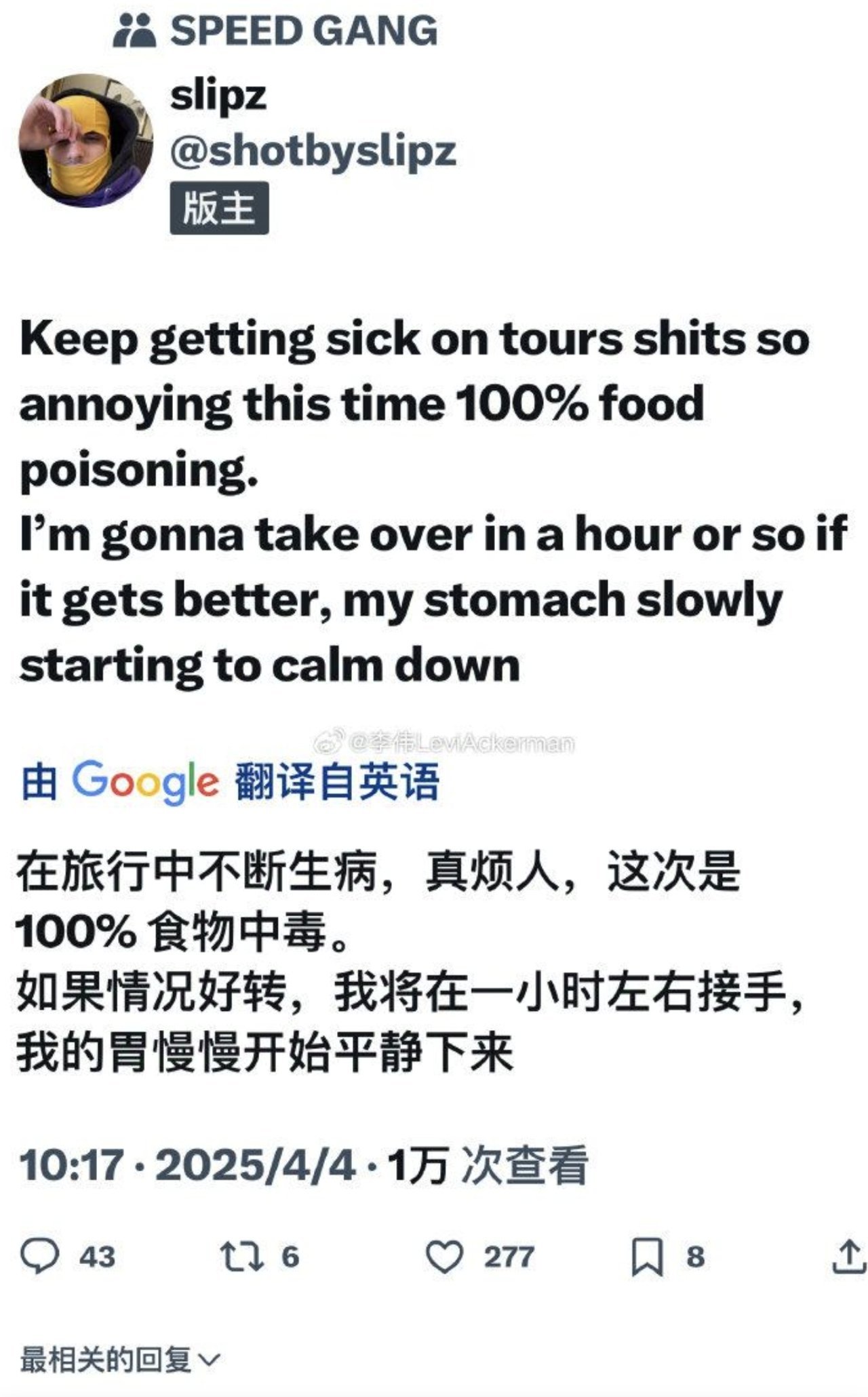Like the post with the heart icon
The height and width of the screenshot is (1397, 868).
pyautogui.click(x=444, y=1256)
